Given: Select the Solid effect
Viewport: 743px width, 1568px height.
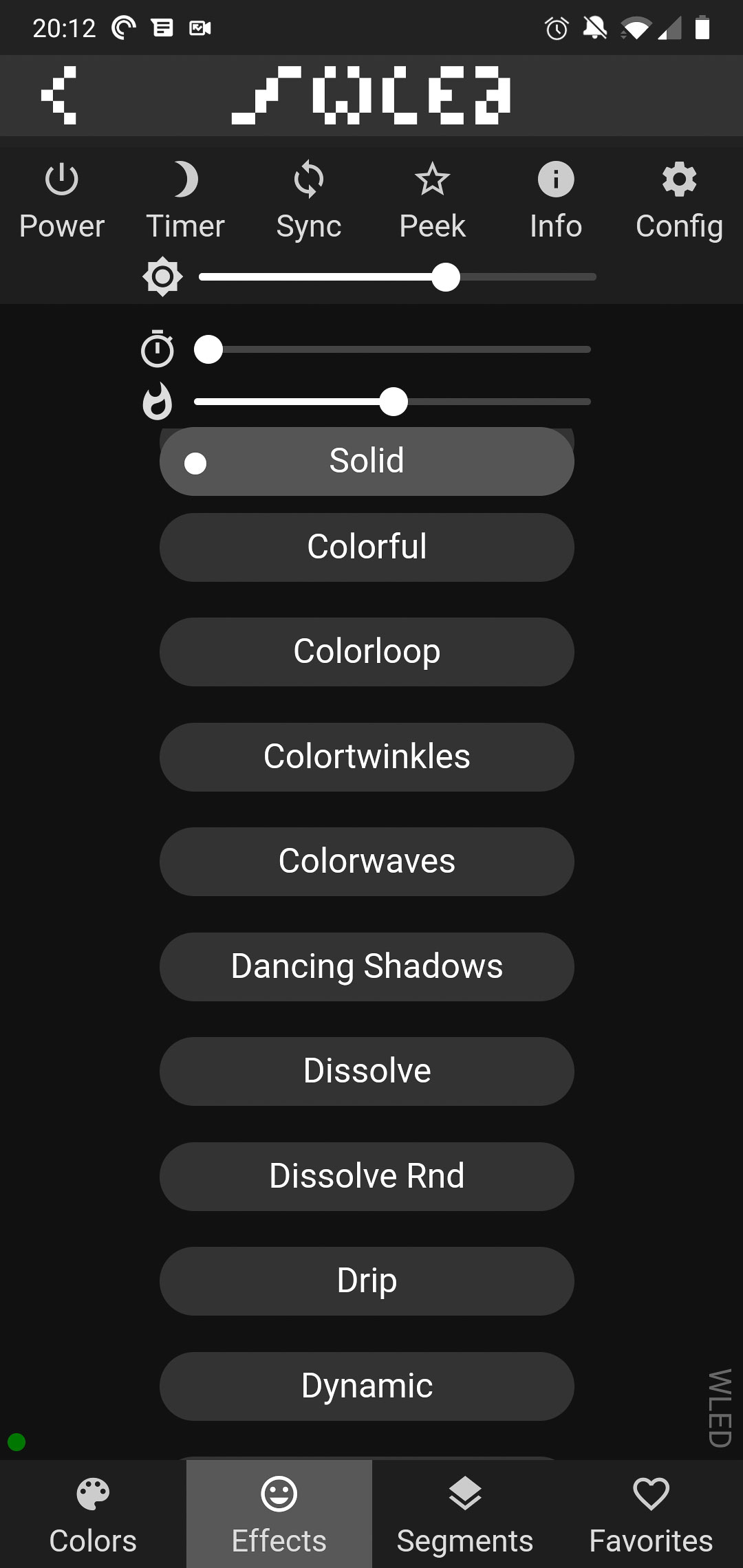Looking at the screenshot, I should tap(367, 461).
